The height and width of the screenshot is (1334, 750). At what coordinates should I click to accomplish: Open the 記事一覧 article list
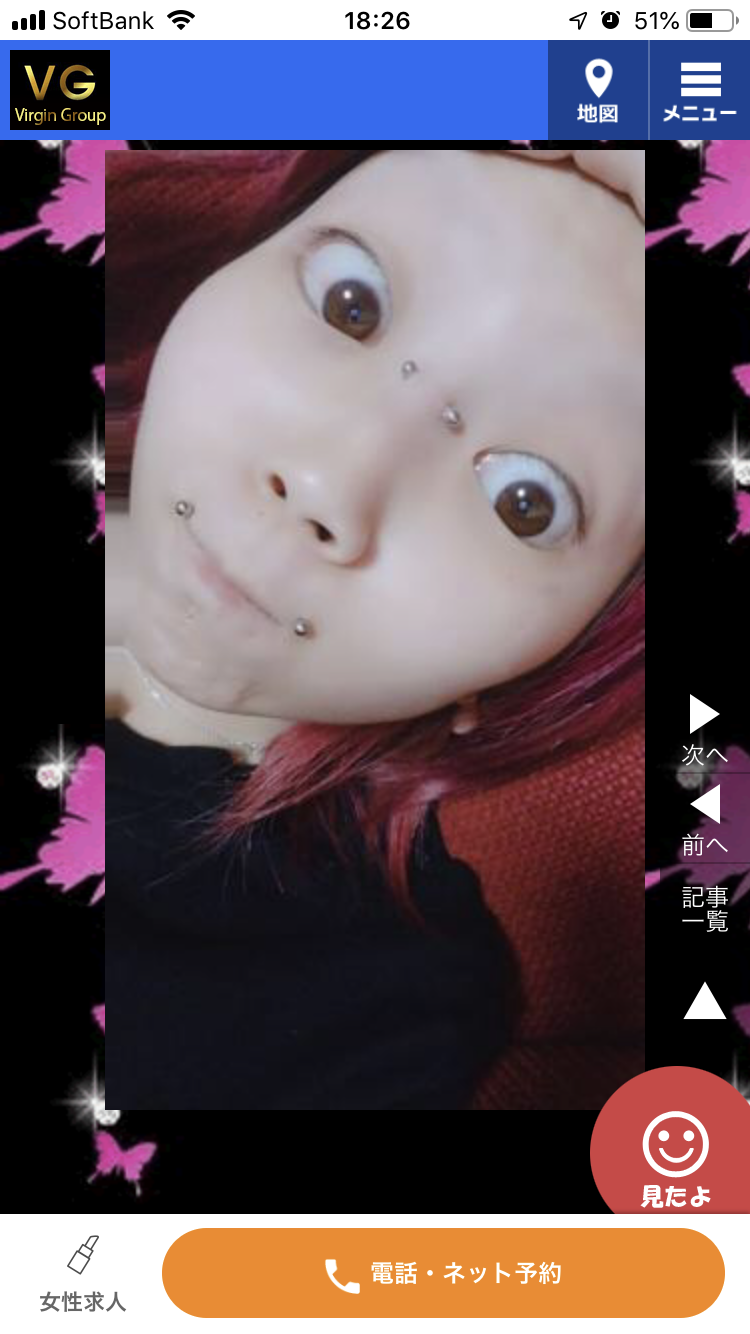[704, 908]
